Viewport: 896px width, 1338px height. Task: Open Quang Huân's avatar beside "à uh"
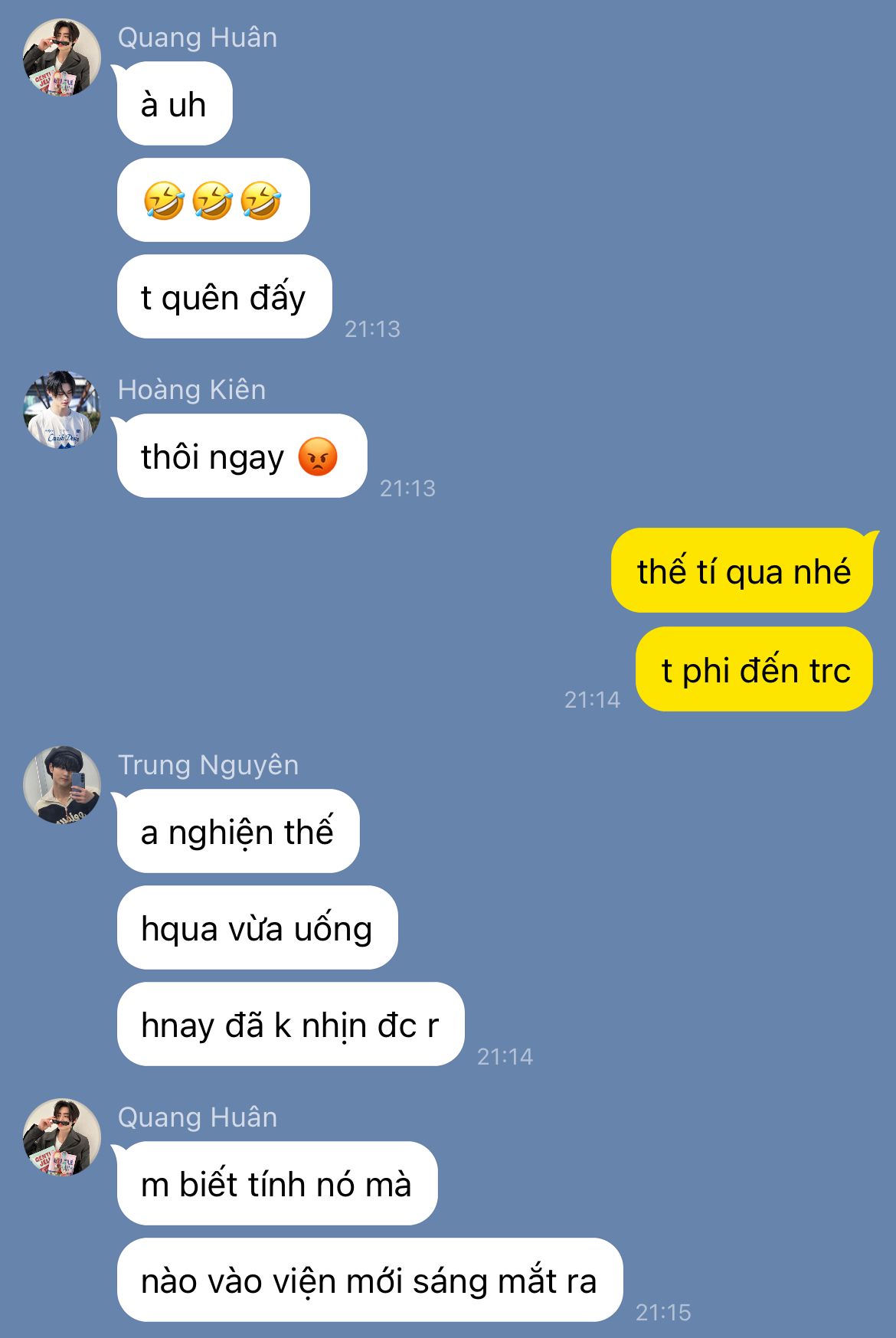62,58
